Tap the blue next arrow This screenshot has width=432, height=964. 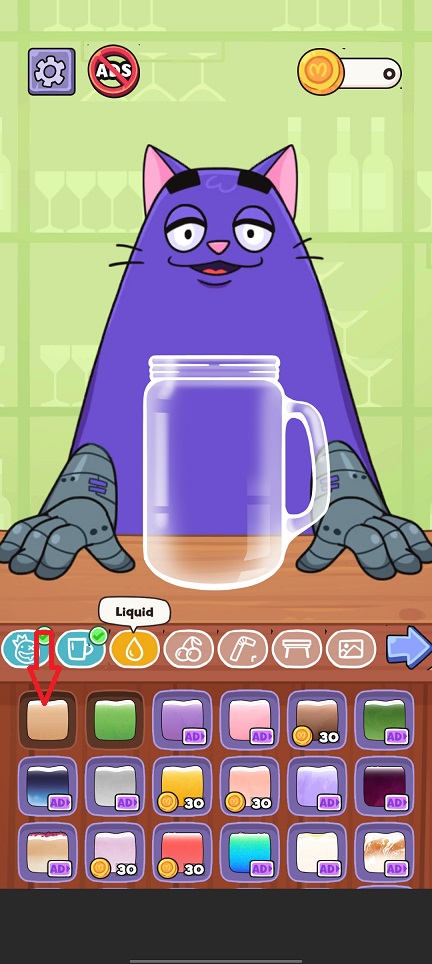point(408,647)
